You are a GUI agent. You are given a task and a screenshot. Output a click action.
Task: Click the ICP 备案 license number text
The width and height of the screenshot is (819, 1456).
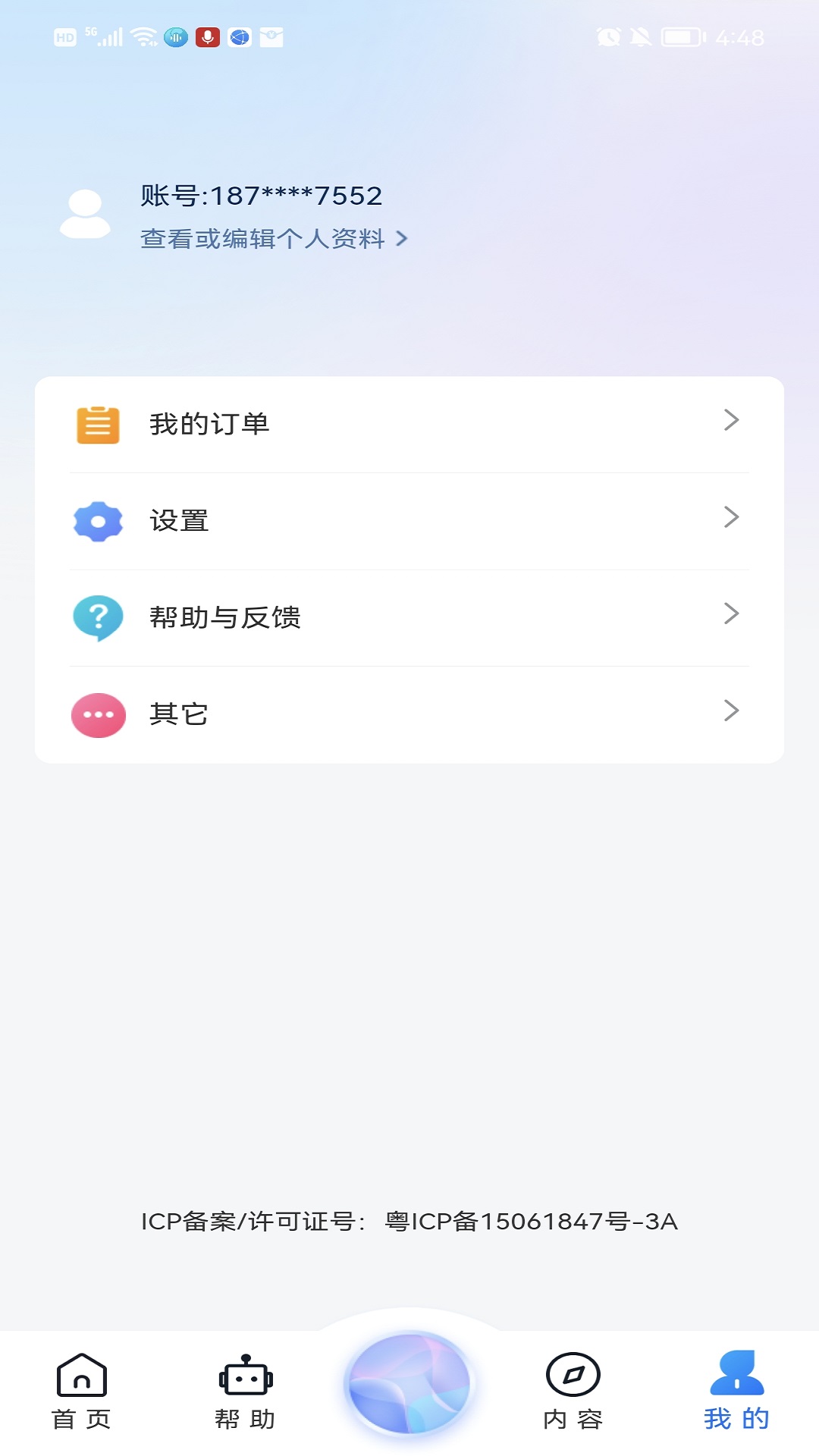click(409, 1216)
